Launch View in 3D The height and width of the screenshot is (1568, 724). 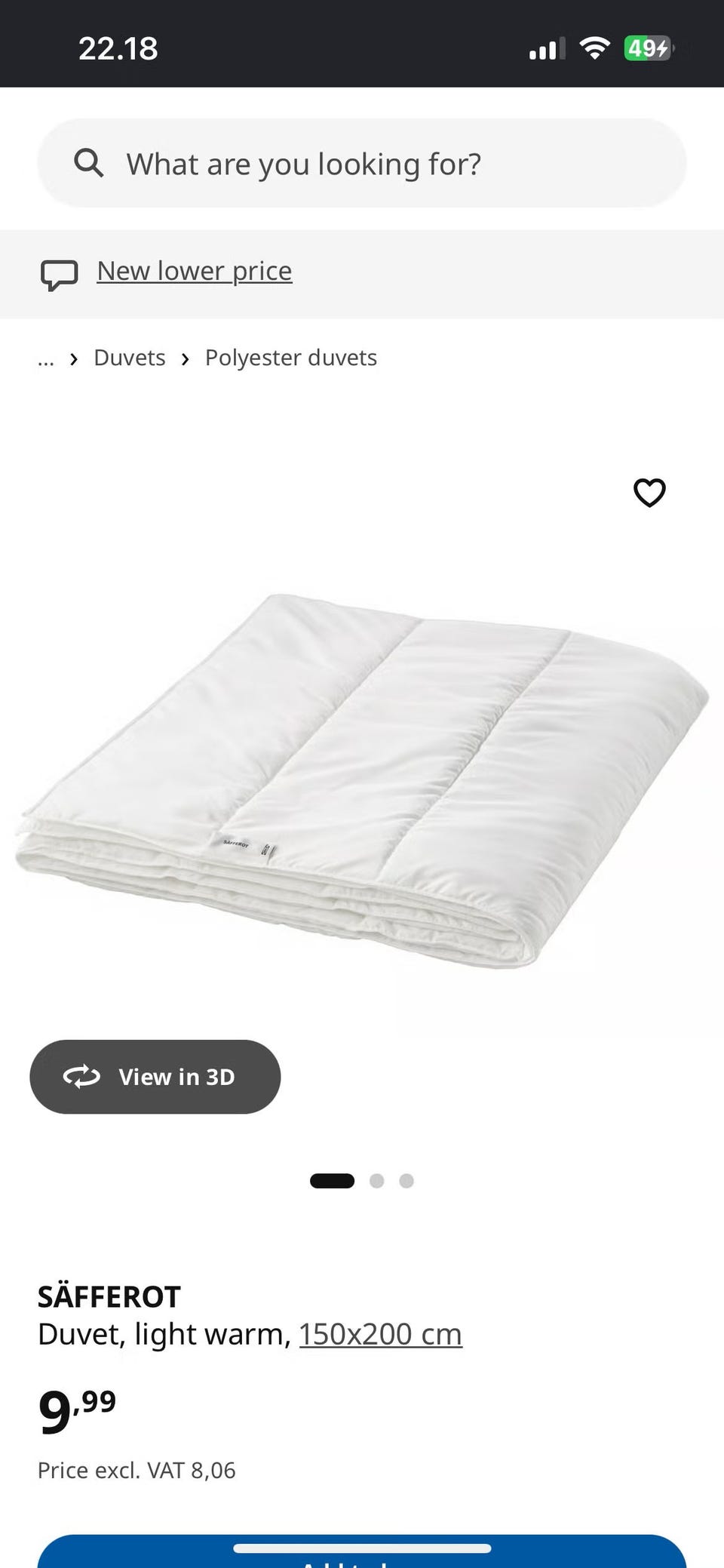coord(155,1077)
